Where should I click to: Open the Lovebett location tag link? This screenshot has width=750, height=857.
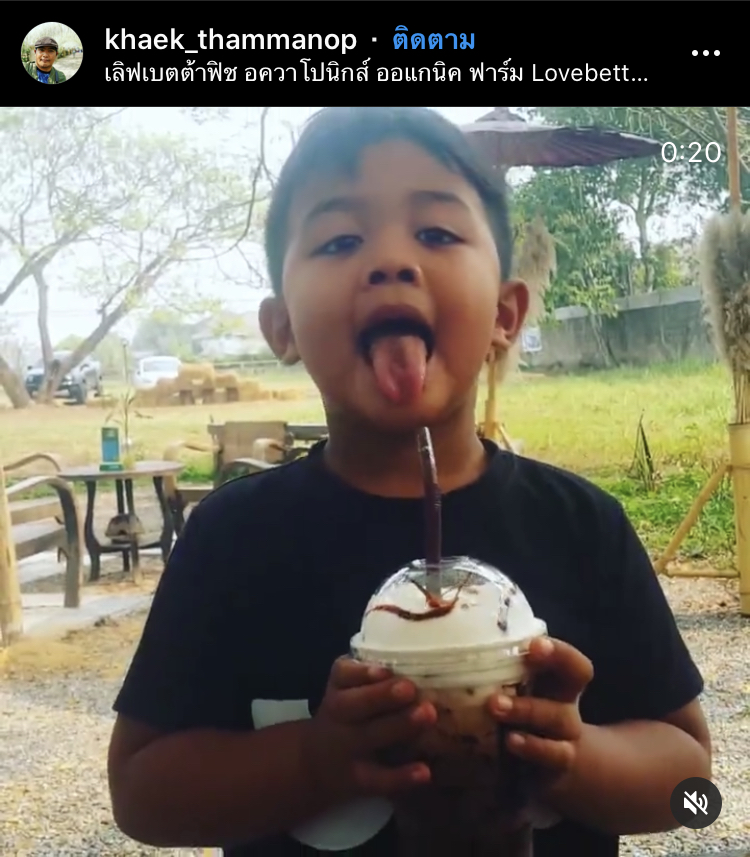(376, 74)
